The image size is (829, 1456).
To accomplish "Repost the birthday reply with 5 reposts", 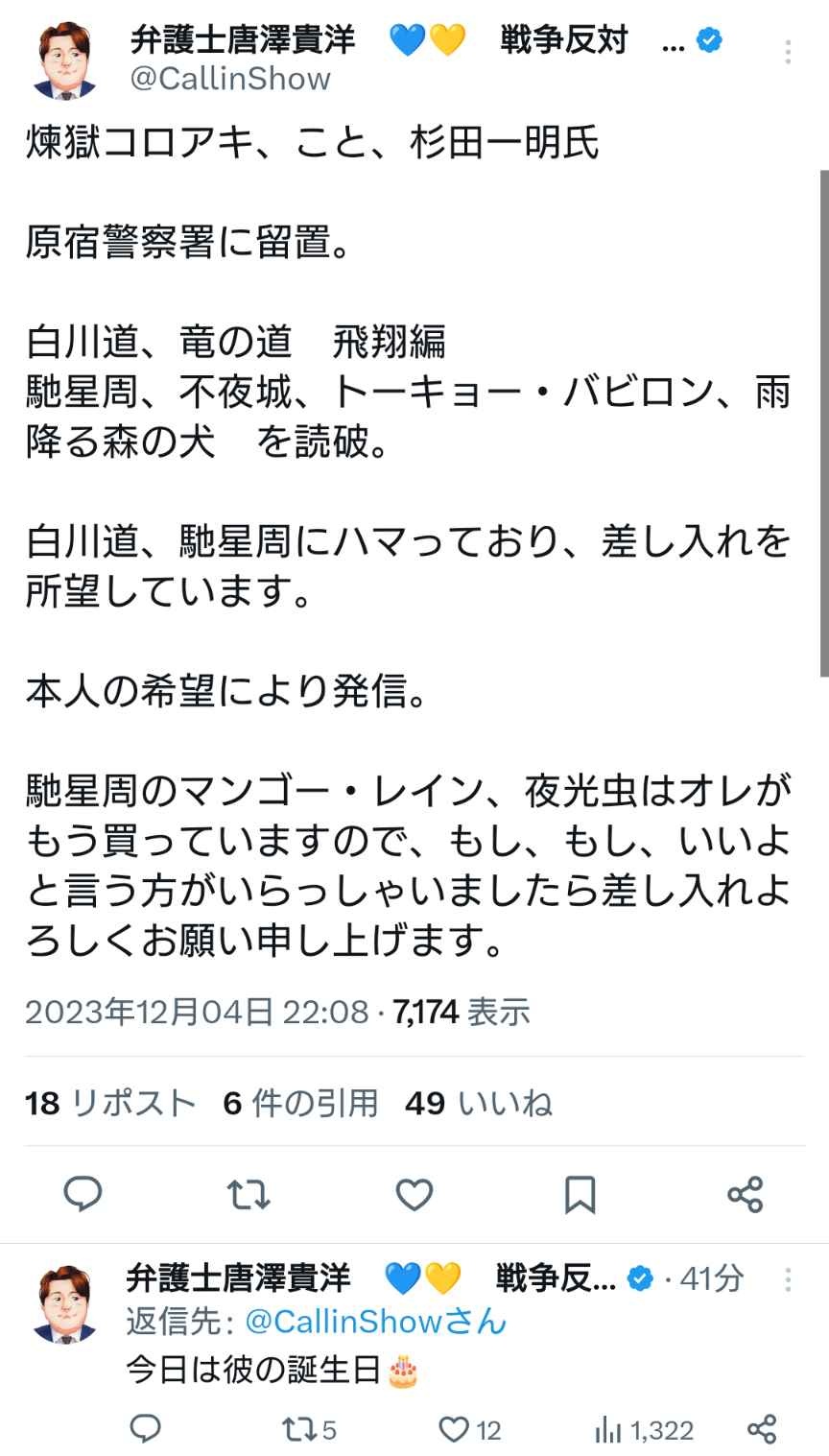I will [x=308, y=1429].
